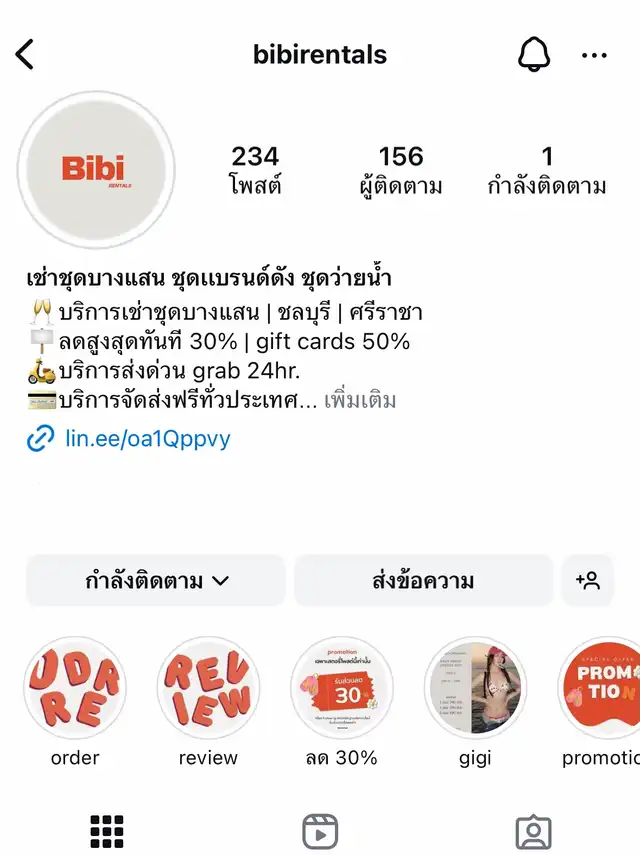View the review story highlight
Screen dimensions: 640x855
pos(208,690)
